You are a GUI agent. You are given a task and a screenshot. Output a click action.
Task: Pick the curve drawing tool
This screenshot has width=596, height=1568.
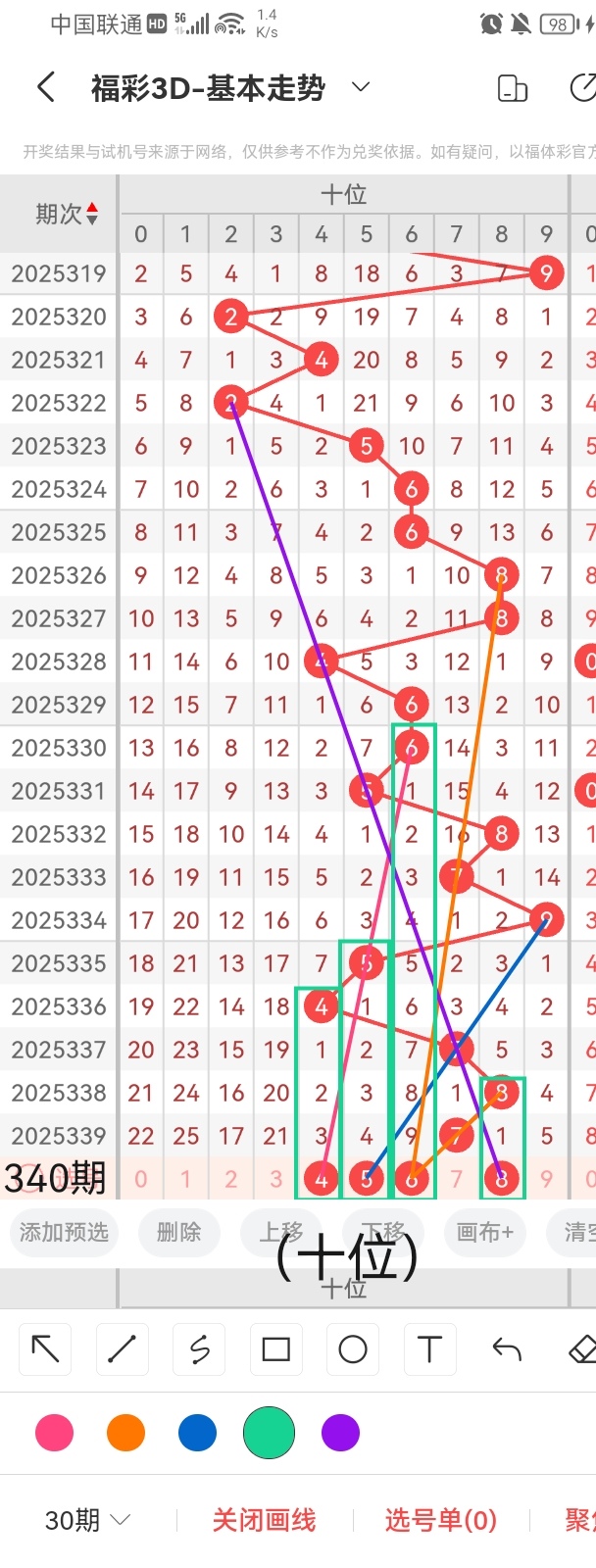point(199,1349)
